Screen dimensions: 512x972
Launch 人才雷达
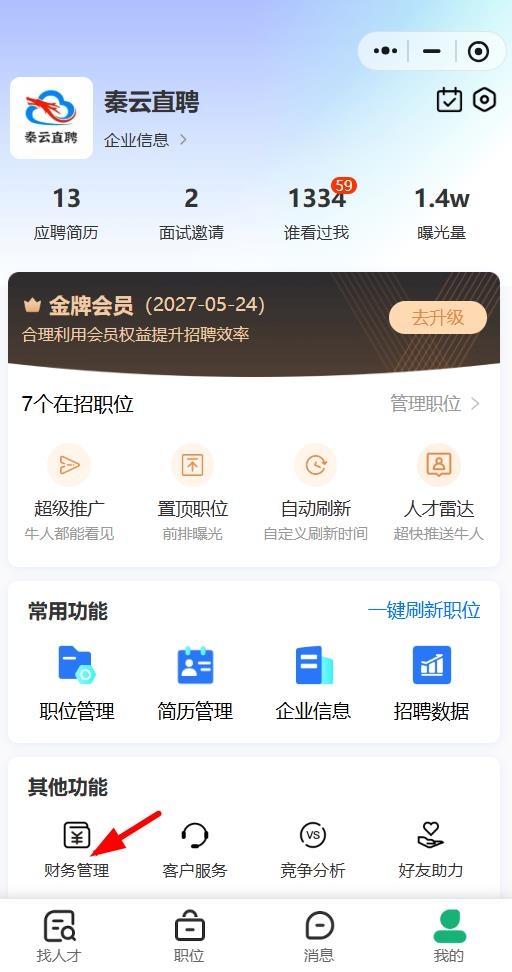439,493
